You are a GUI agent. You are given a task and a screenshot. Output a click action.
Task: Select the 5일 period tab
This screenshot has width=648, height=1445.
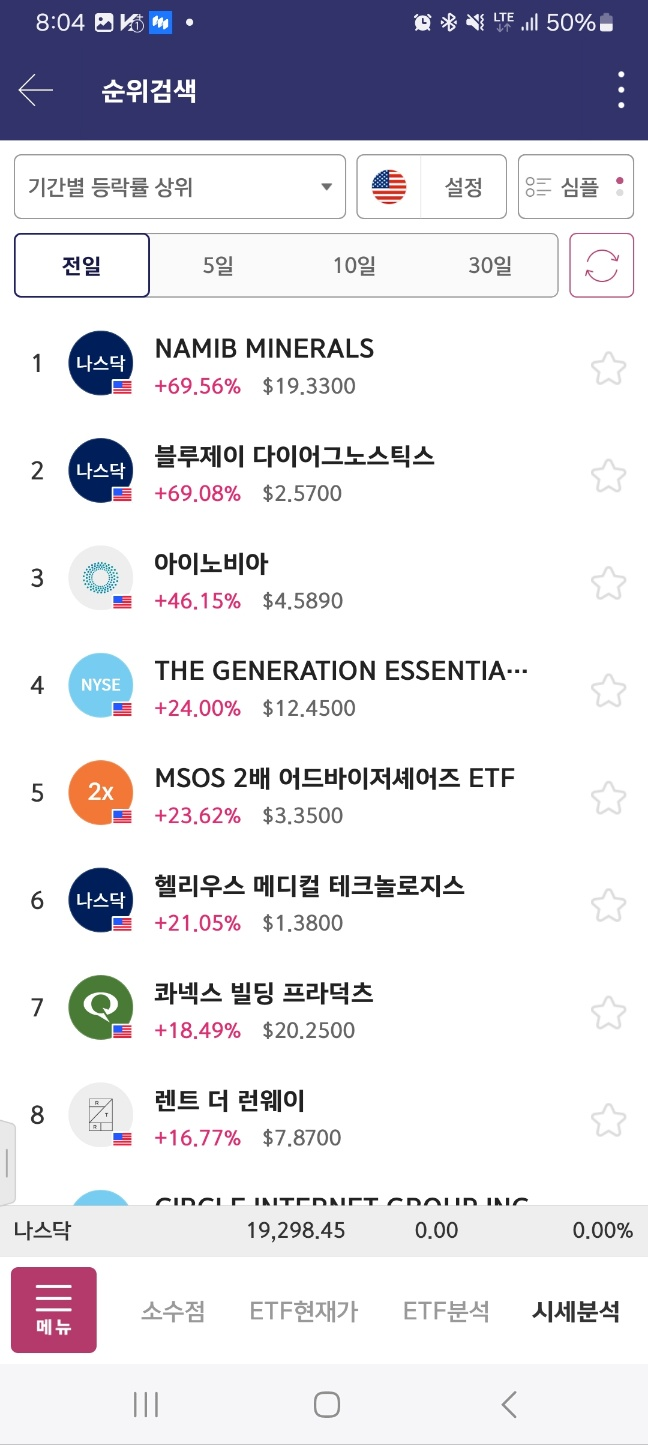point(218,266)
